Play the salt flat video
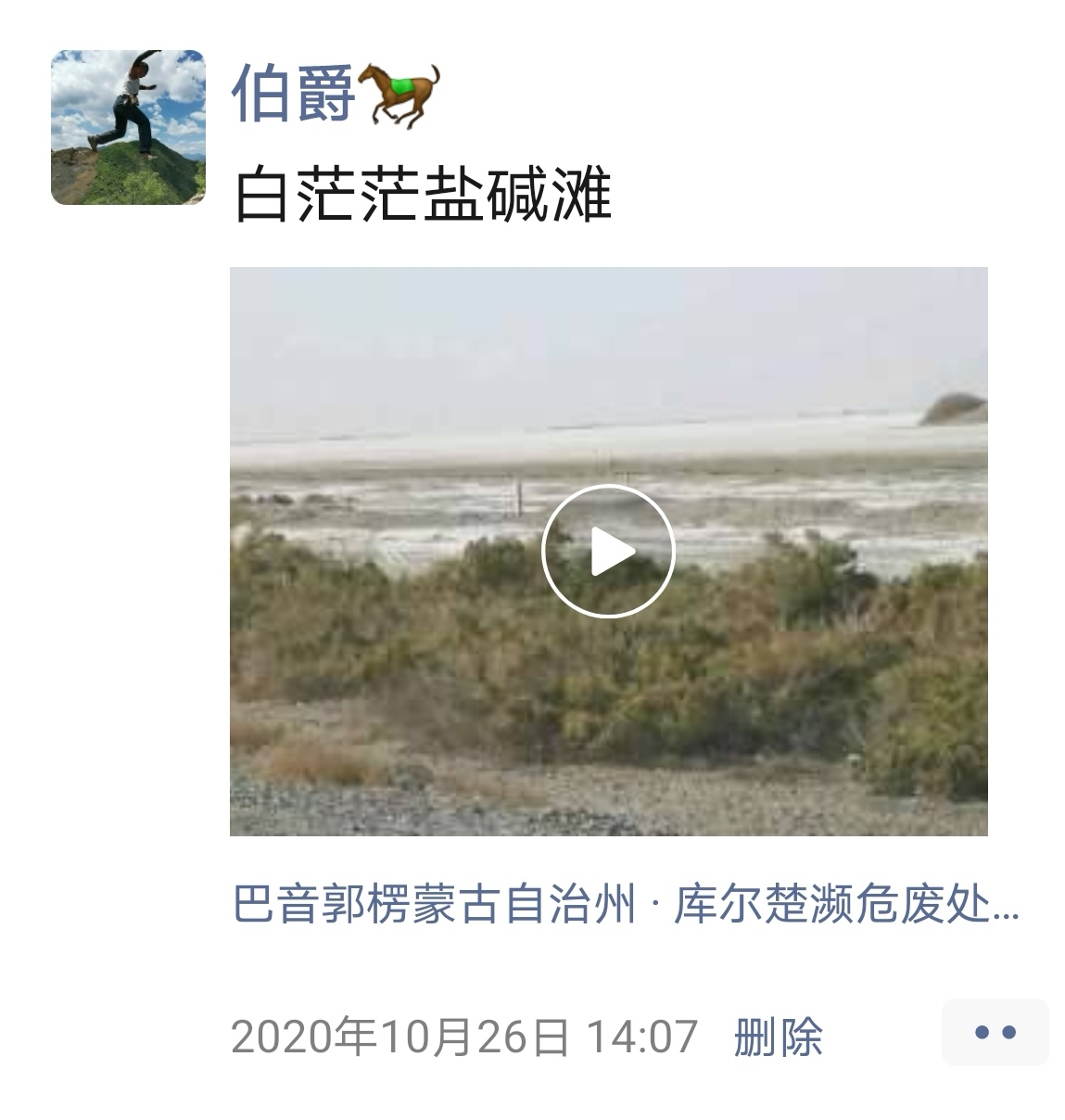Screen dimensions: 1065x1120 point(608,552)
